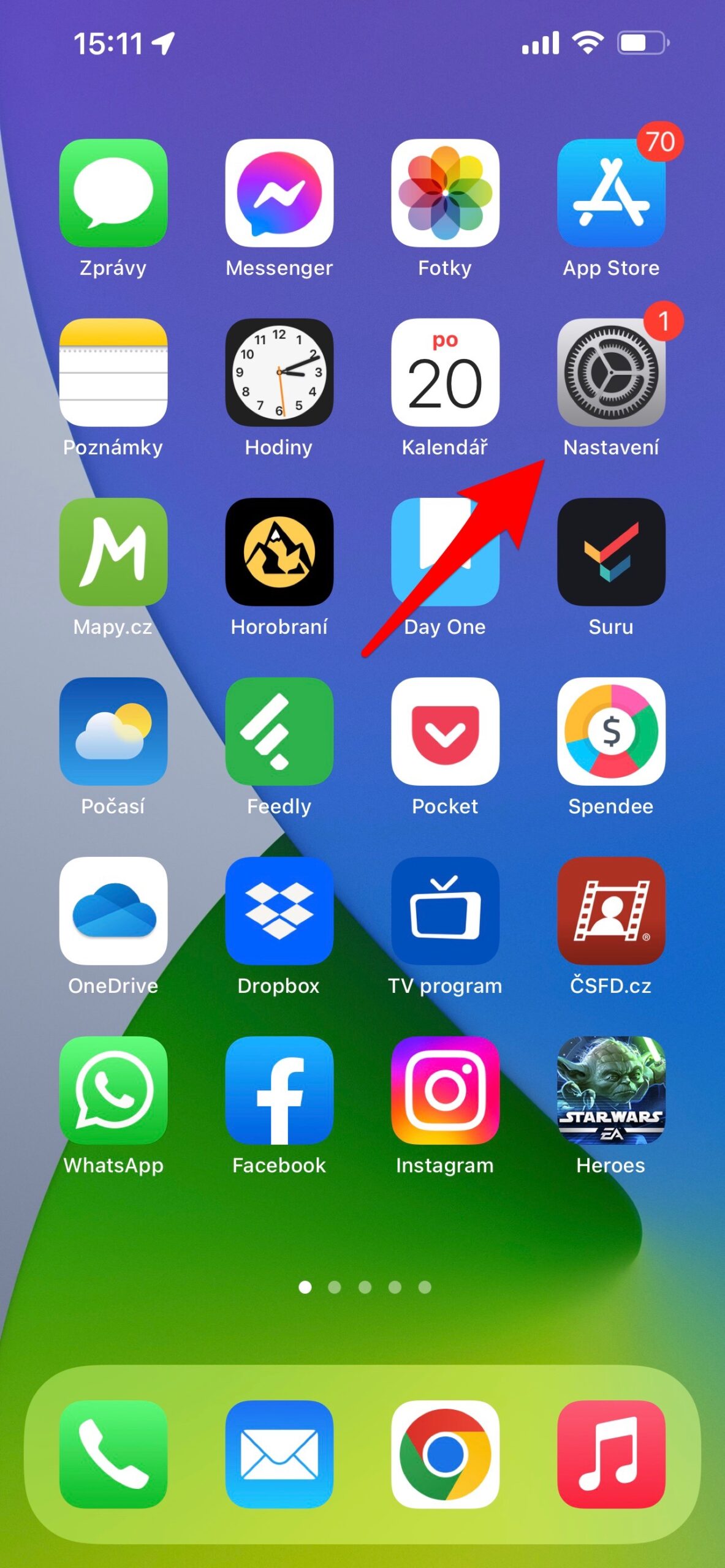Open the Horobraní app
Screen dimensions: 725x1568
(279, 552)
